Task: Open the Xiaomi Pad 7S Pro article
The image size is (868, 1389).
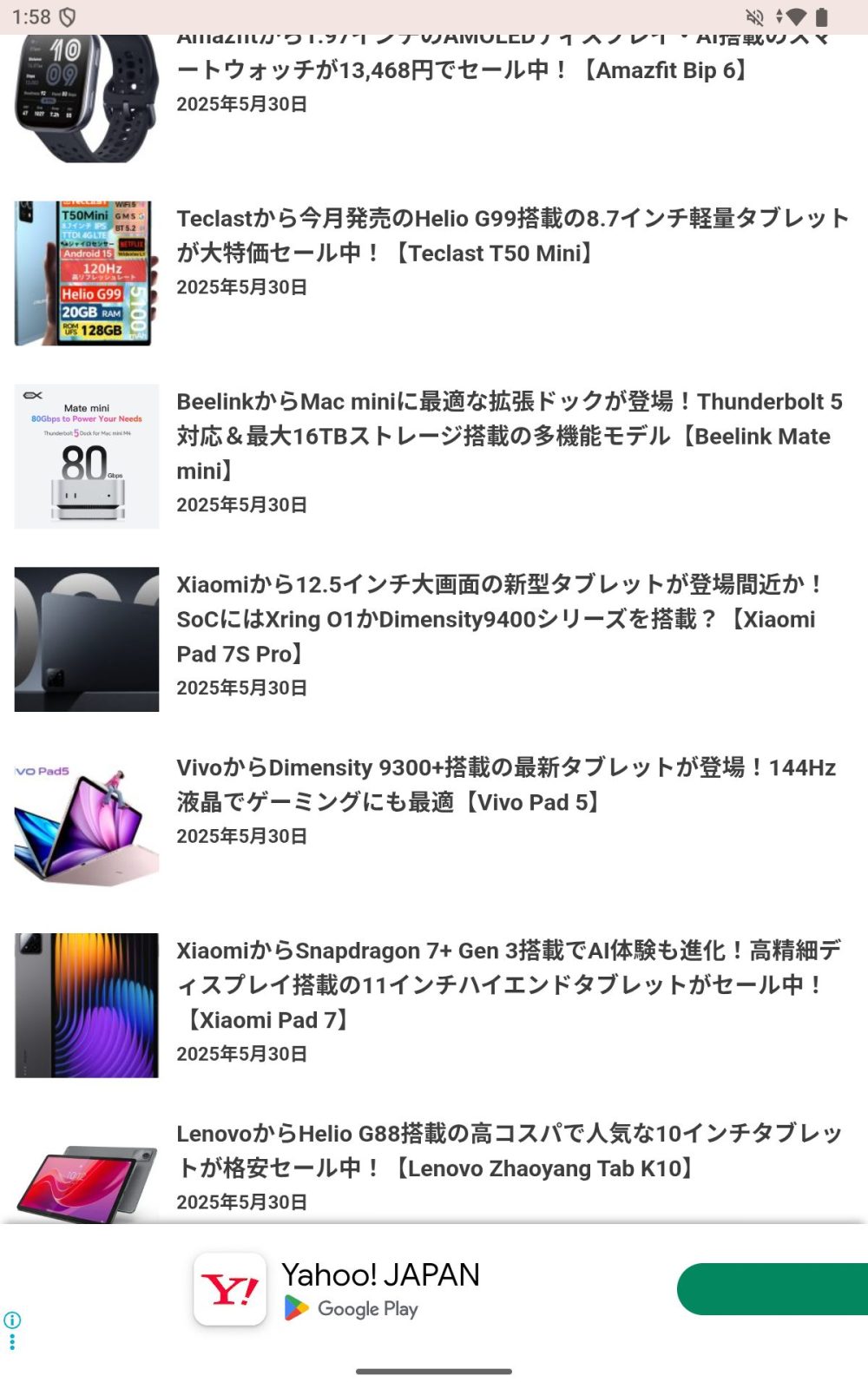Action: click(499, 619)
